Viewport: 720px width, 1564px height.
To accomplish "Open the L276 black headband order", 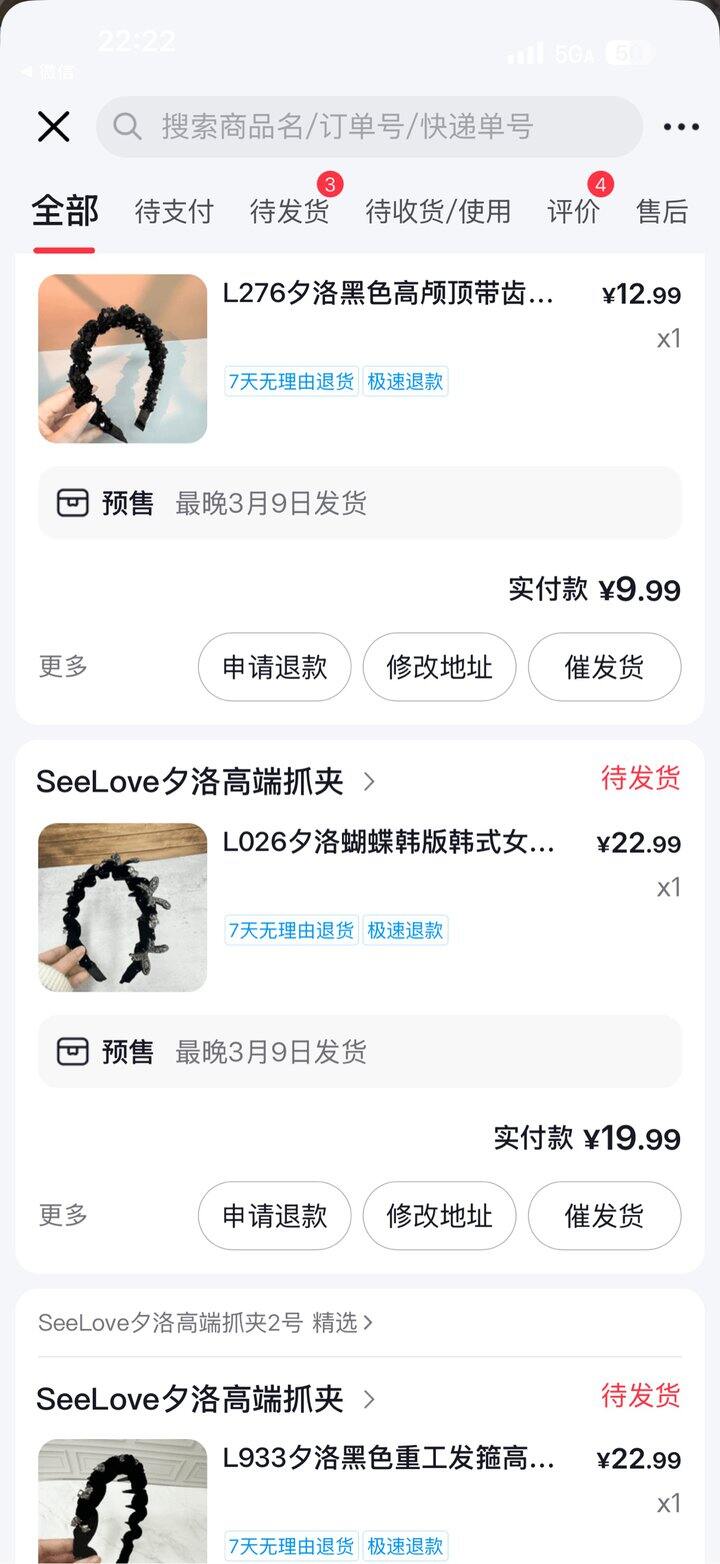I will point(387,294).
